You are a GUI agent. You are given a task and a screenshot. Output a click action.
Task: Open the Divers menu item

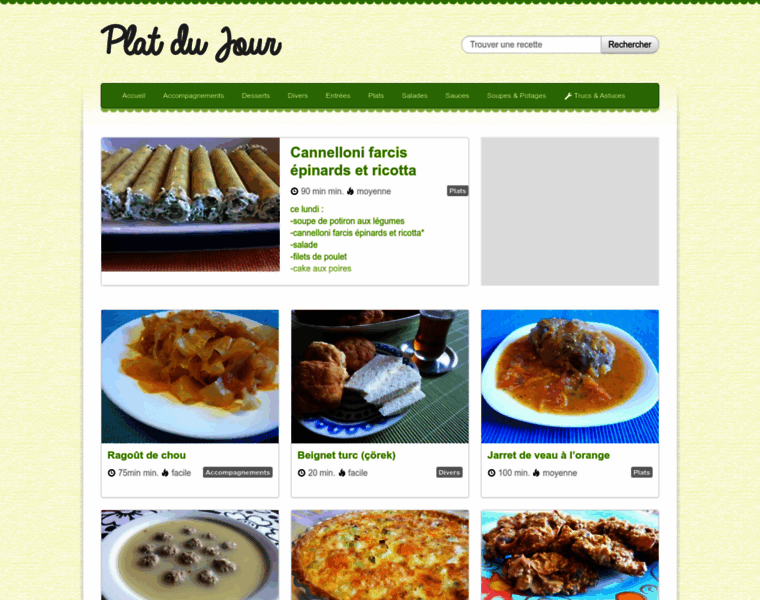(x=297, y=96)
